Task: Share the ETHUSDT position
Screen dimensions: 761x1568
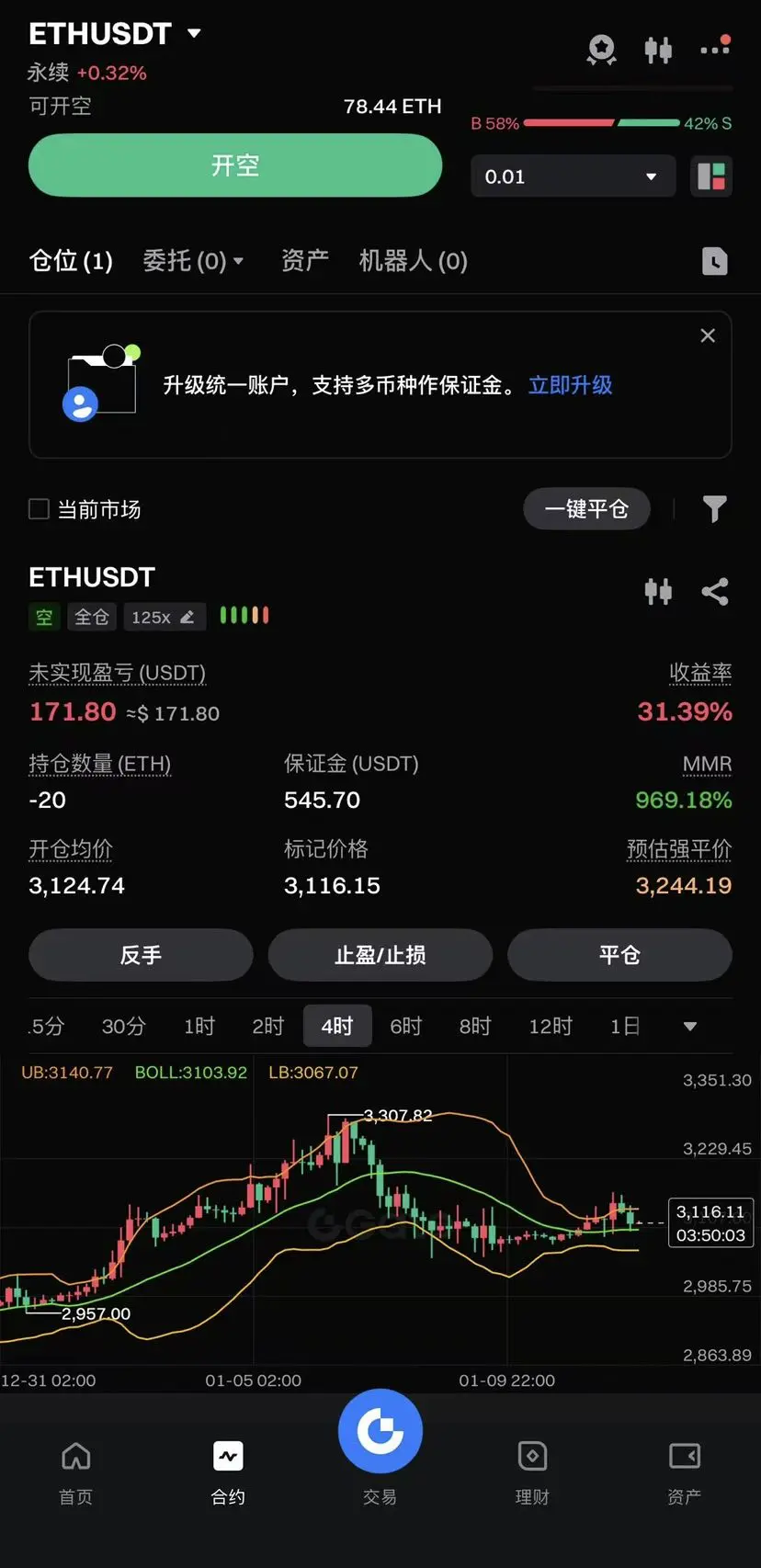Action: (714, 592)
